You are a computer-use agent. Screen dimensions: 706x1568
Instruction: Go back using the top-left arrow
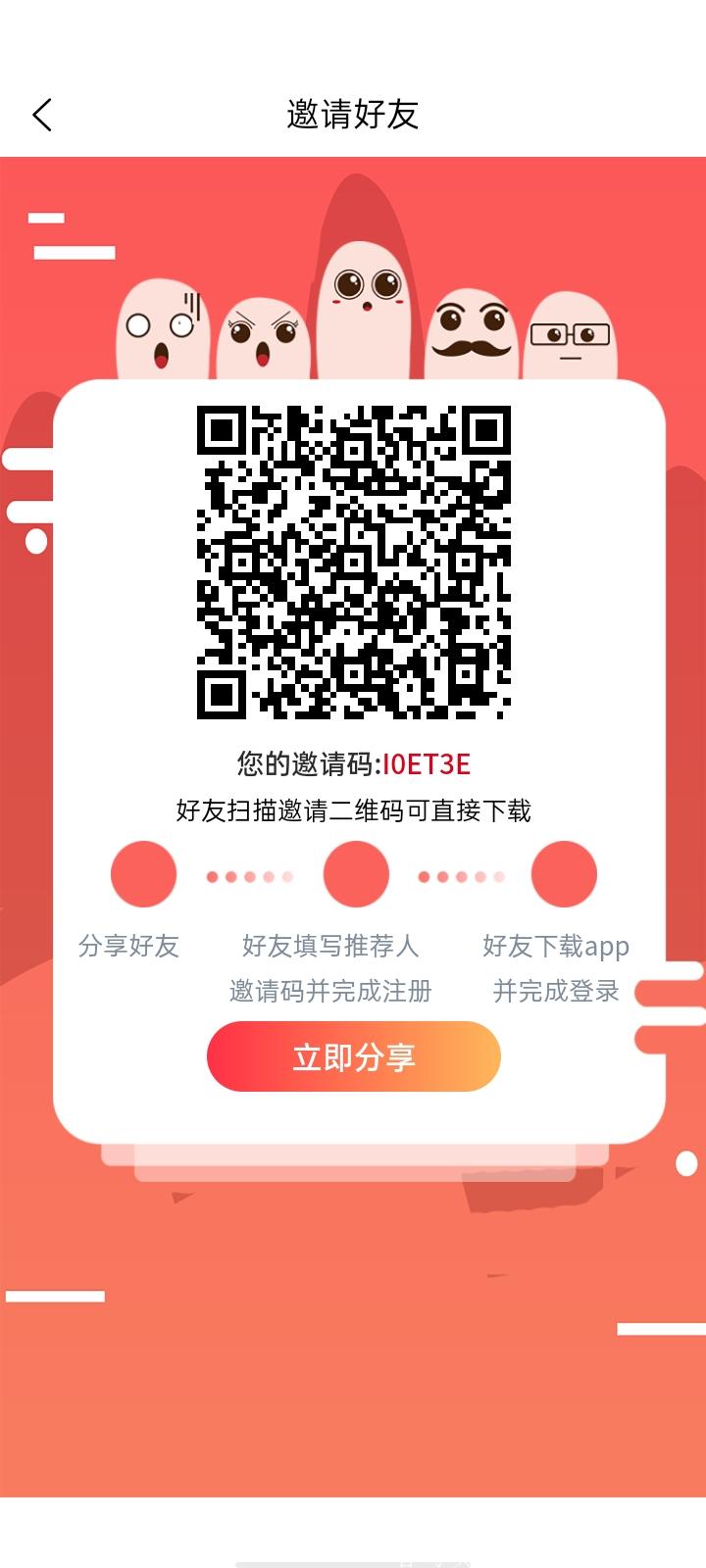(x=41, y=115)
